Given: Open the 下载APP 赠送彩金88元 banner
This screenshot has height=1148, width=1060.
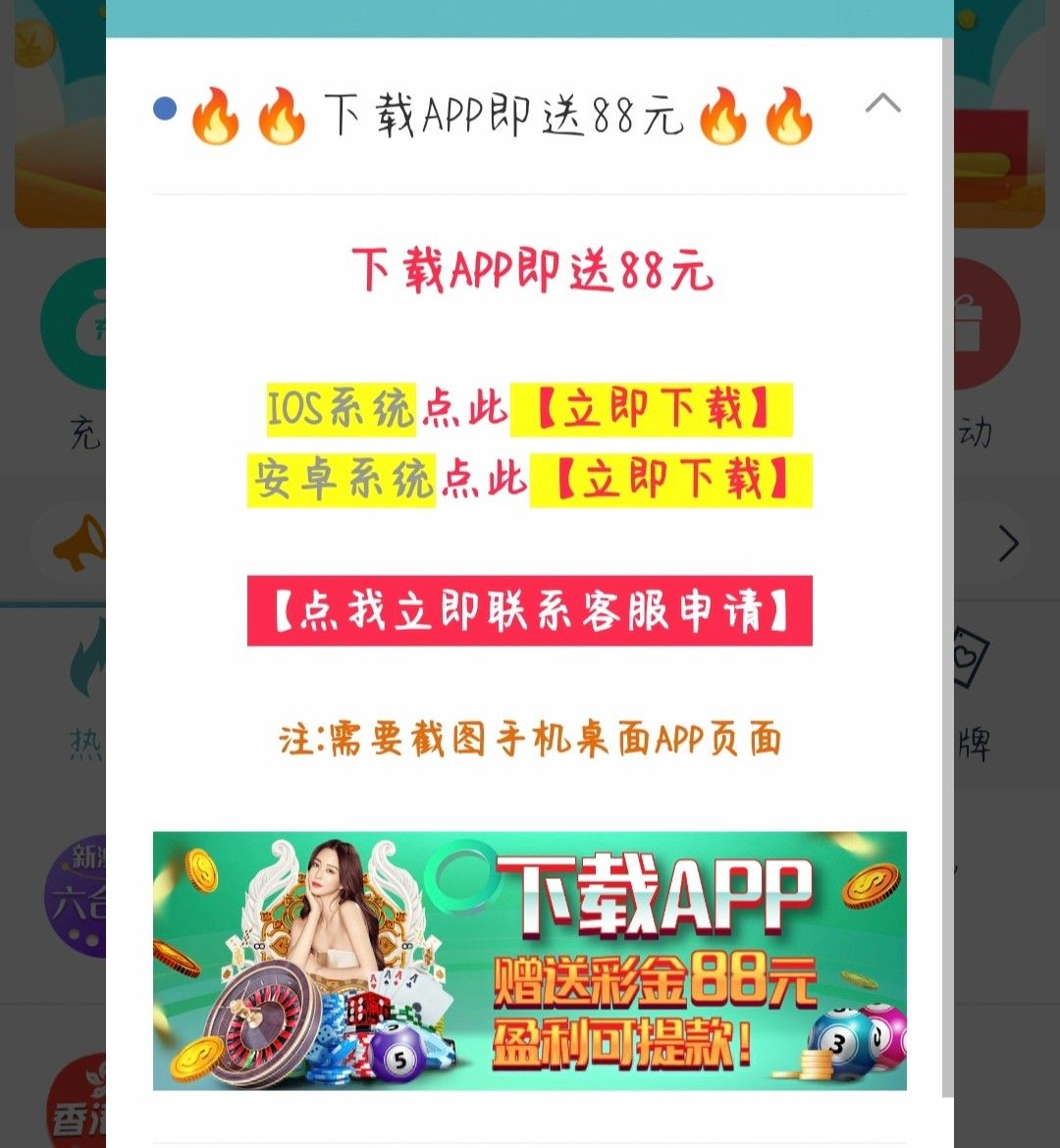Looking at the screenshot, I should coord(530,961).
